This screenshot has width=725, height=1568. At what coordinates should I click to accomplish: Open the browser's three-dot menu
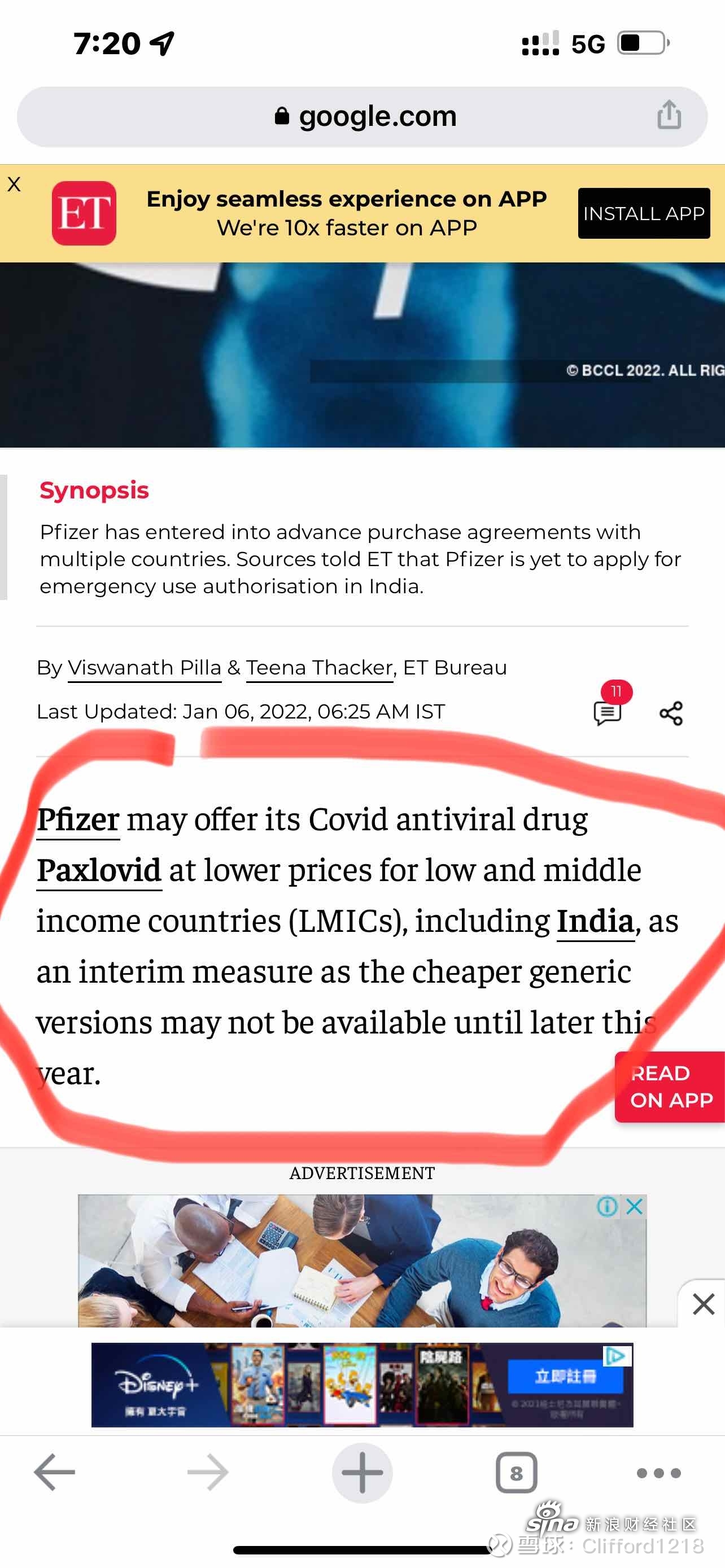coord(658,1473)
